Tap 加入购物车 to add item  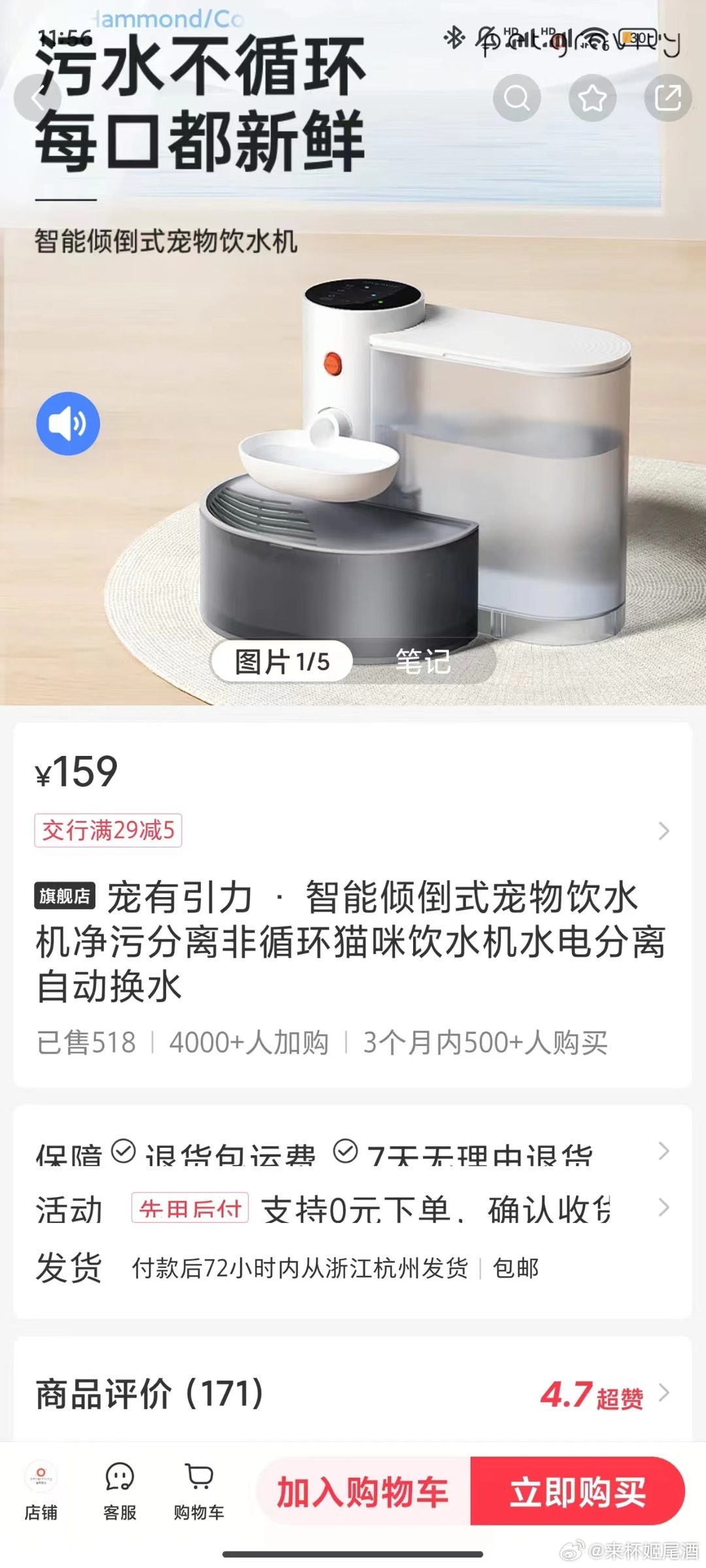(x=363, y=1492)
